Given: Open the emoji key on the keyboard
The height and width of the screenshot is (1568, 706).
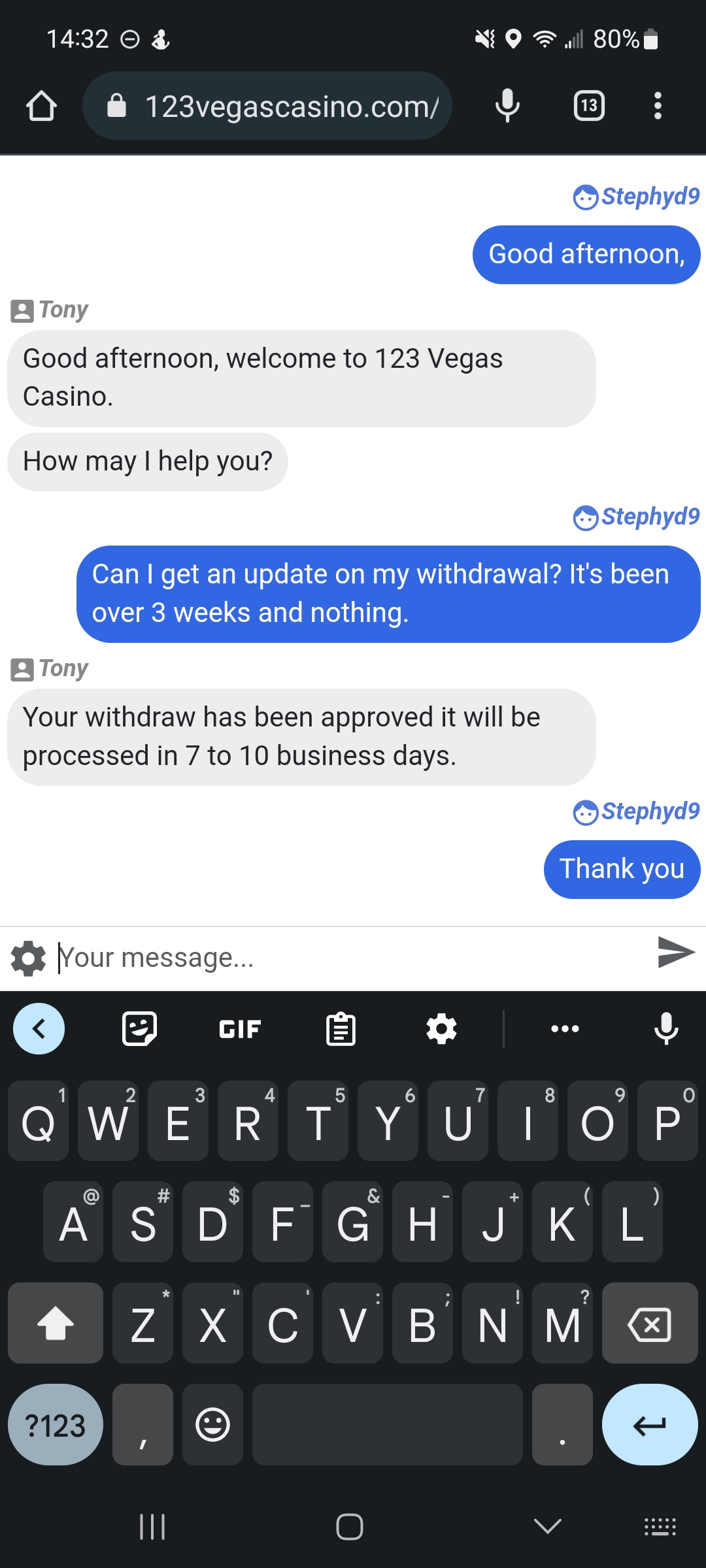Looking at the screenshot, I should point(212,1424).
